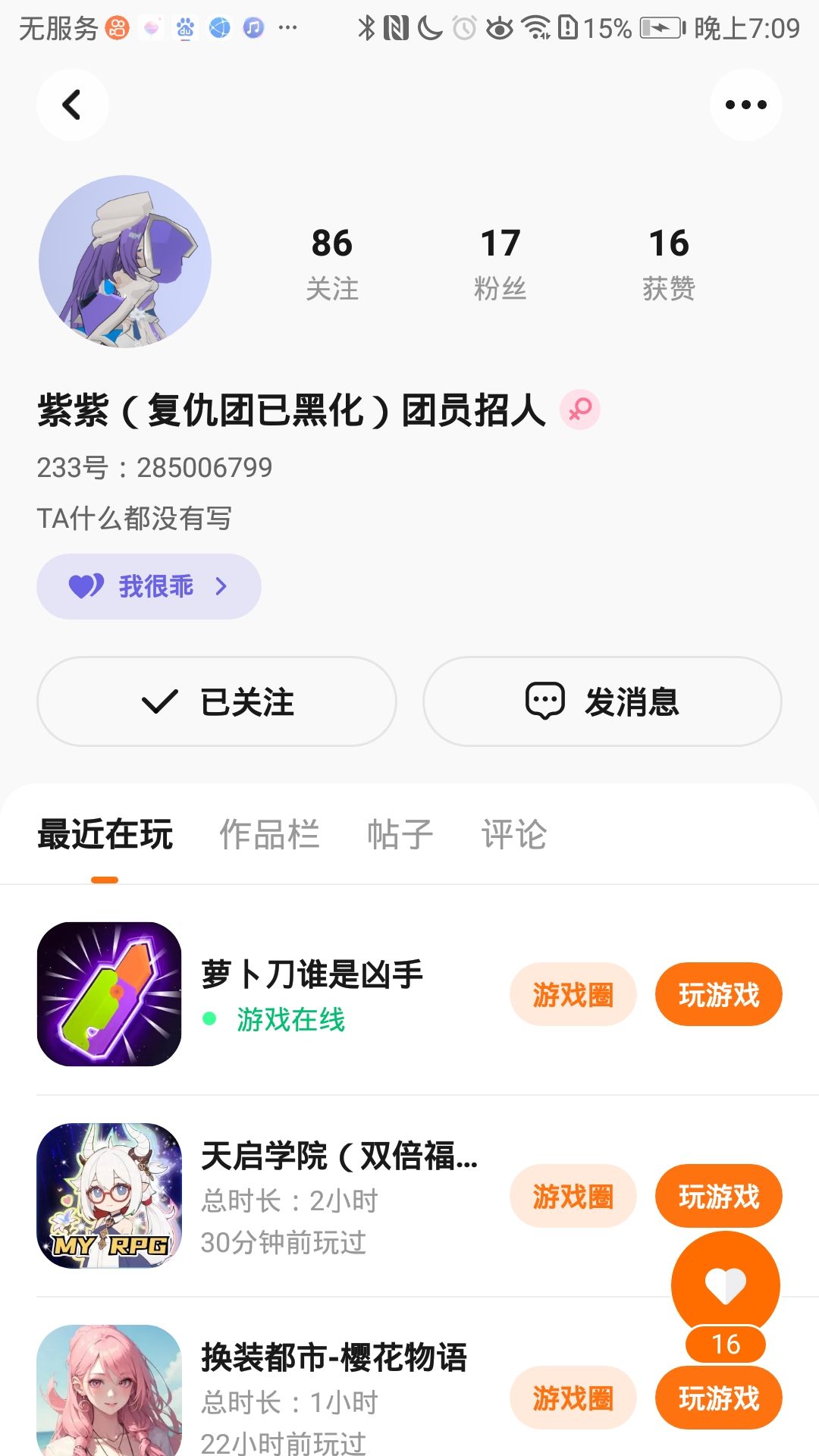Tap 已关注 to unfollow this user
This screenshot has width=819, height=1456.
click(x=217, y=701)
